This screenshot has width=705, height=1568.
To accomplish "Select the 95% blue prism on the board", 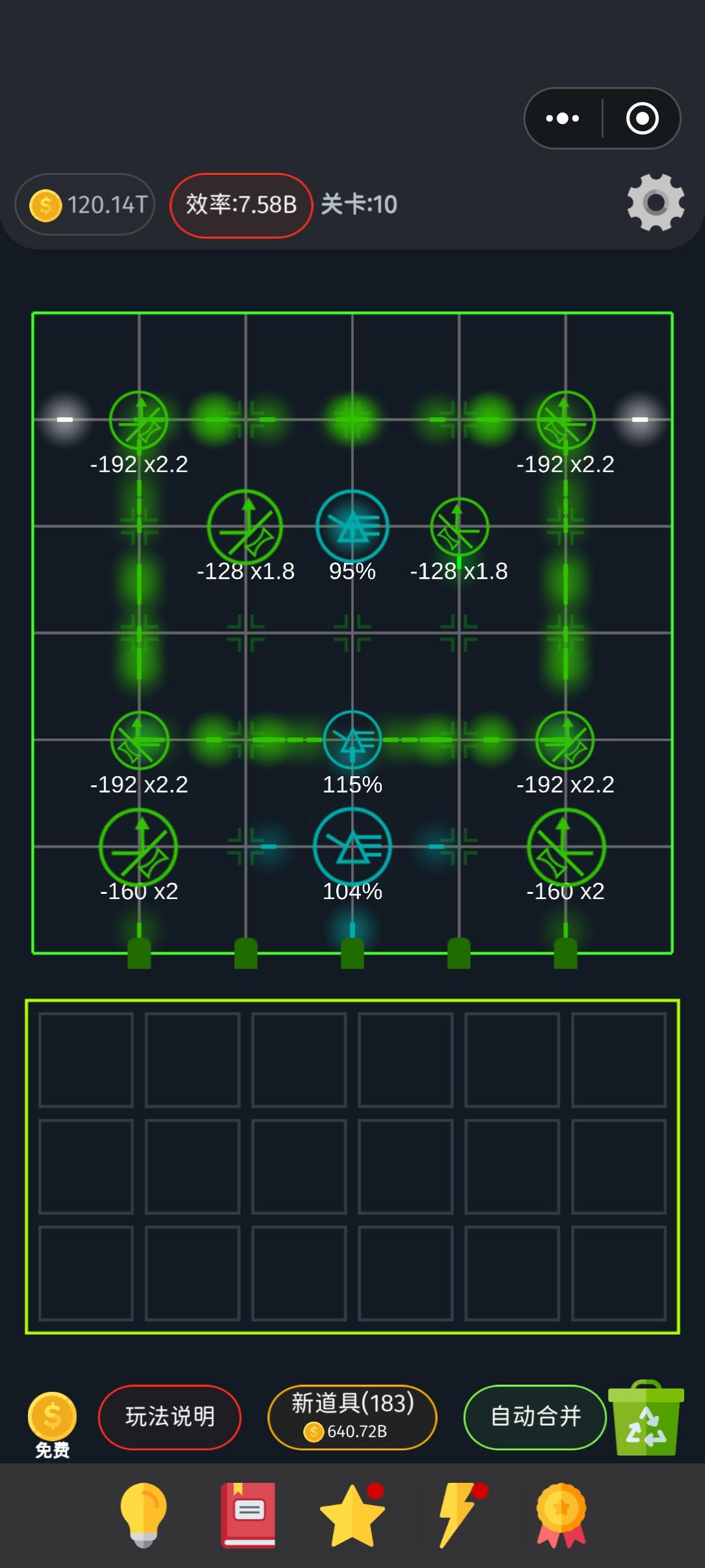I will [352, 527].
